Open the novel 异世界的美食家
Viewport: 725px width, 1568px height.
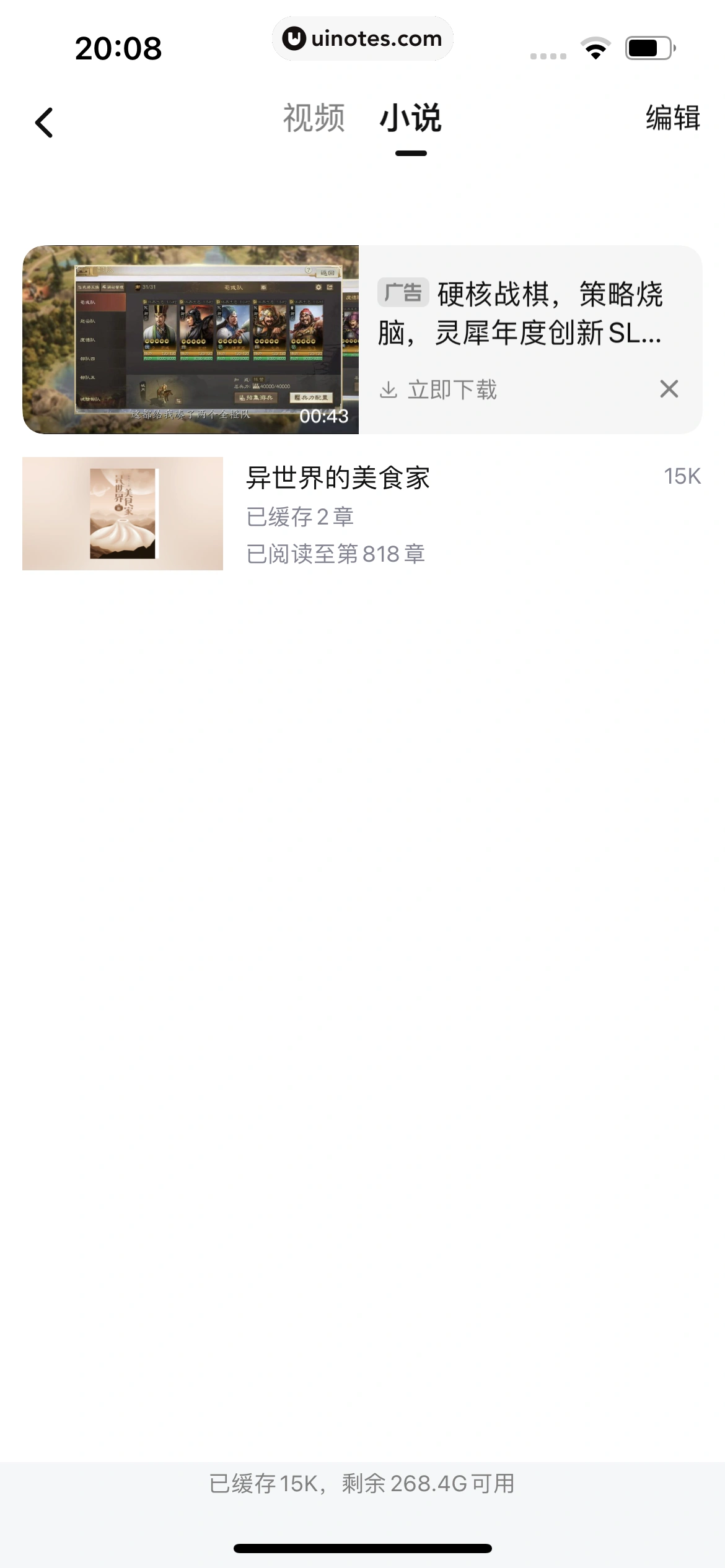[338, 477]
